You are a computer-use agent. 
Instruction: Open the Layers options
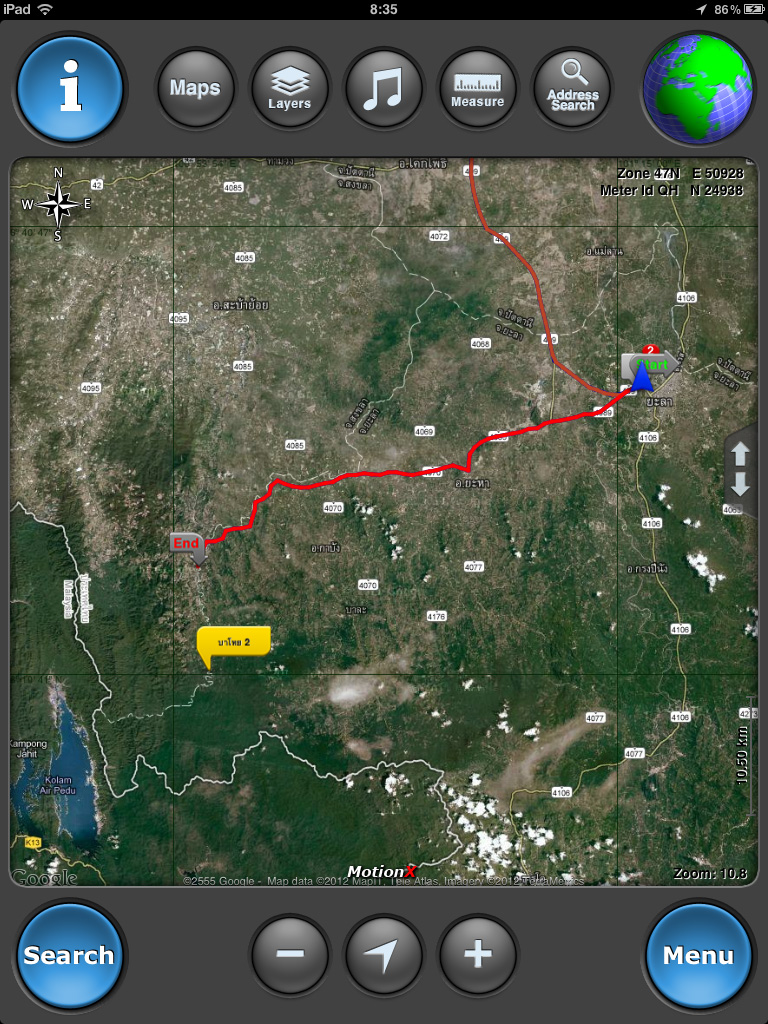289,89
